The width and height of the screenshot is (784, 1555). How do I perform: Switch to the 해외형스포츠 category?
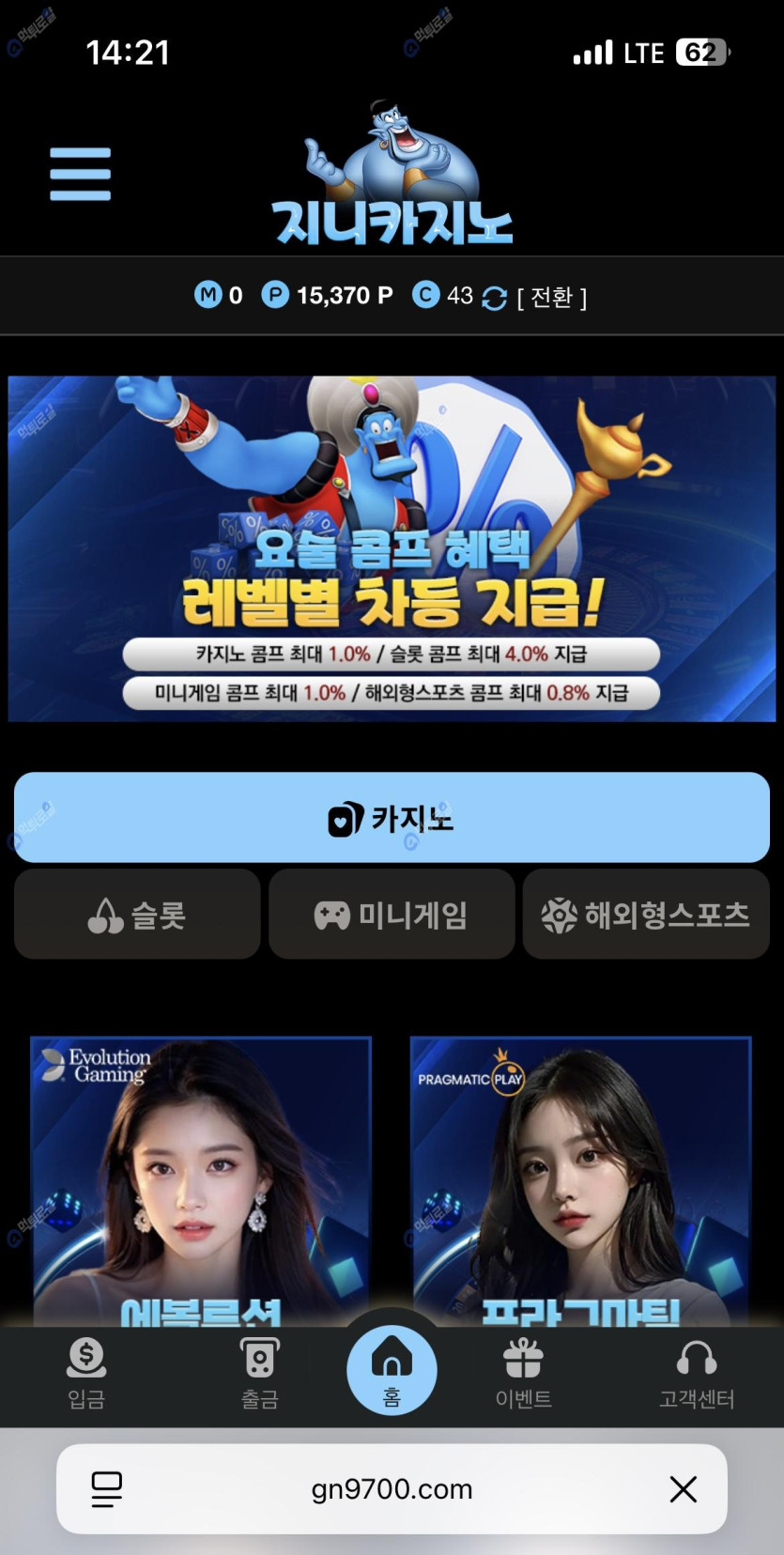646,914
